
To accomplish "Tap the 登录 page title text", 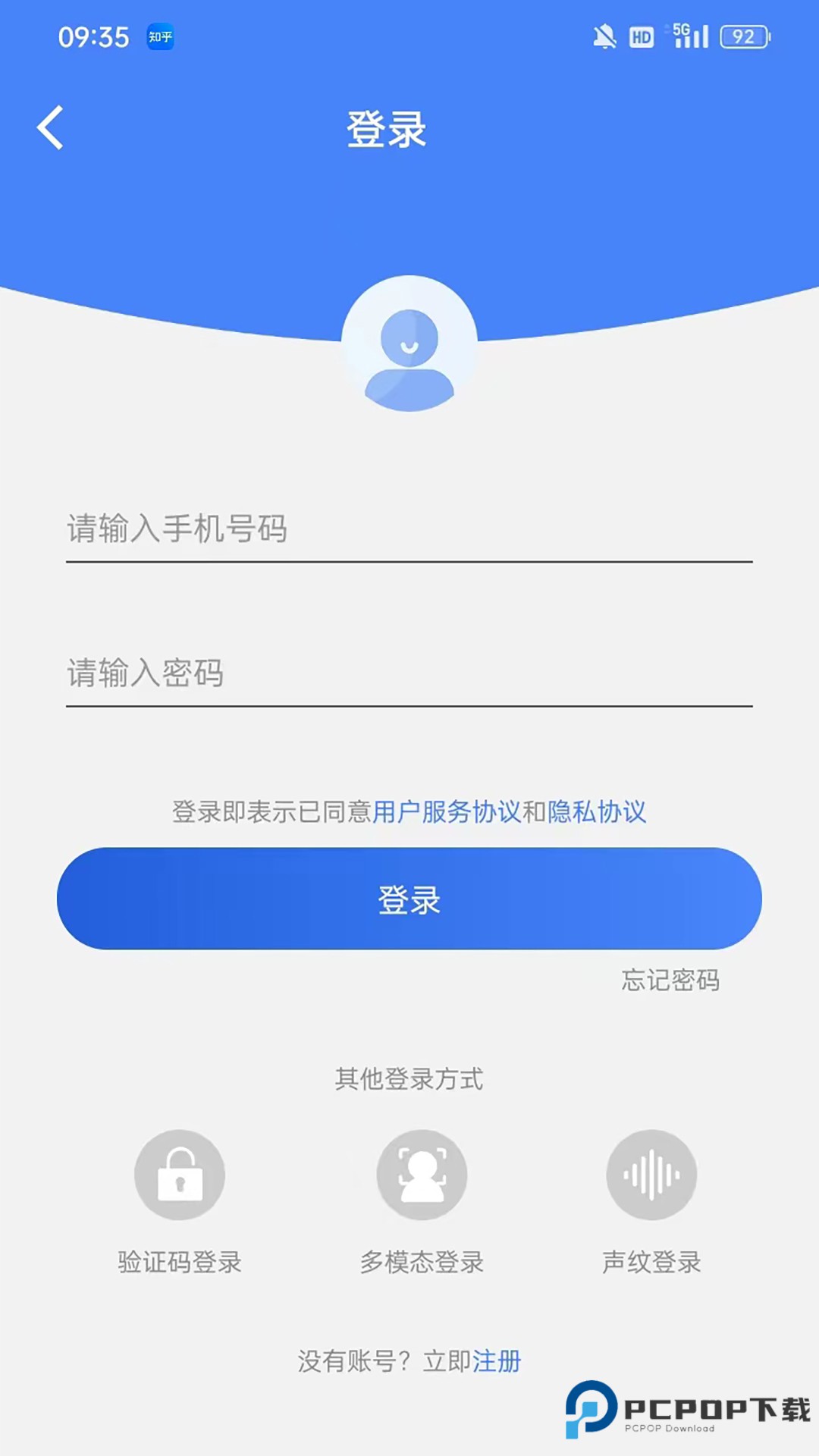I will 387,129.
